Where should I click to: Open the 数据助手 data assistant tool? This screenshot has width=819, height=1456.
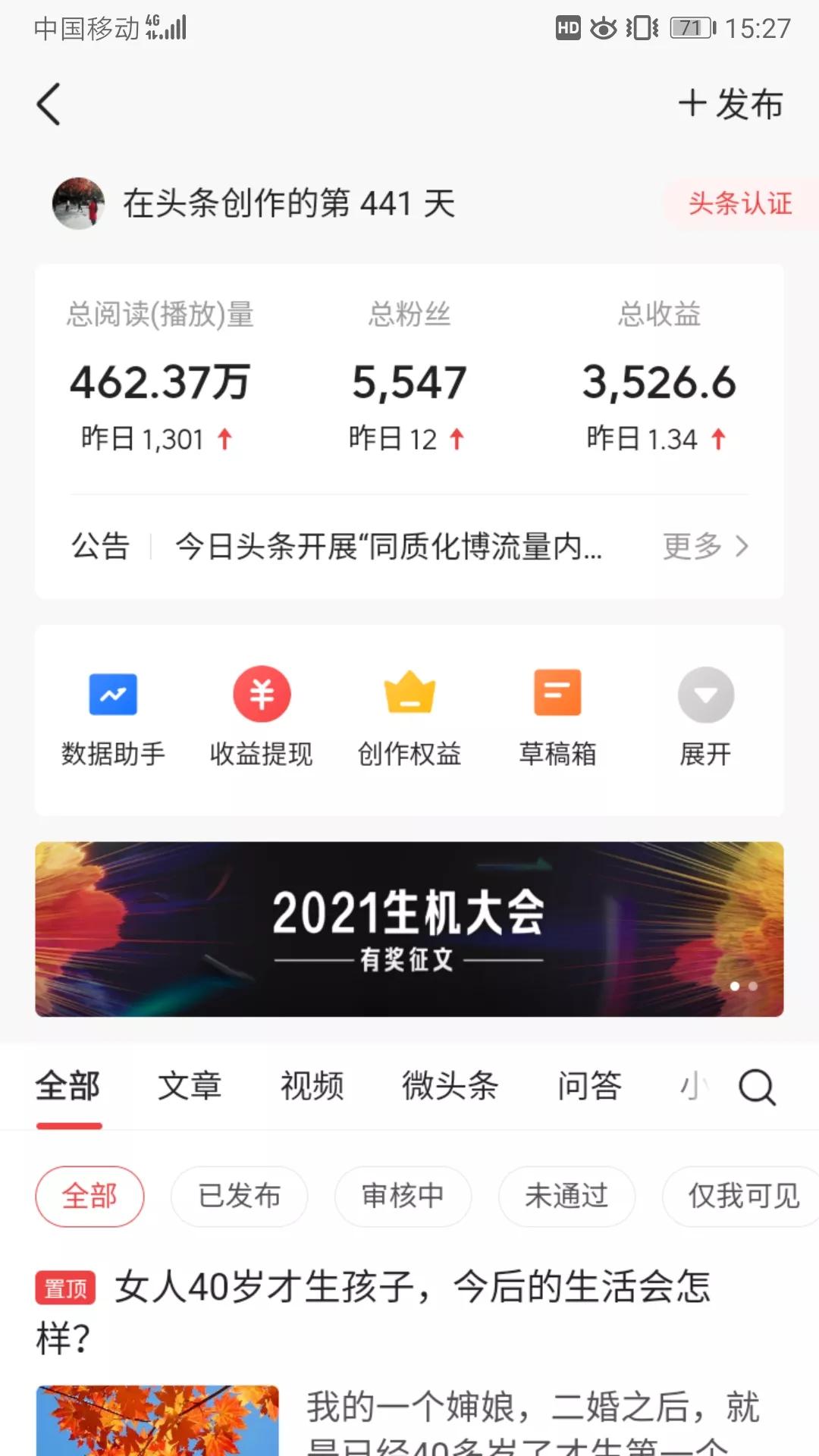(x=114, y=717)
